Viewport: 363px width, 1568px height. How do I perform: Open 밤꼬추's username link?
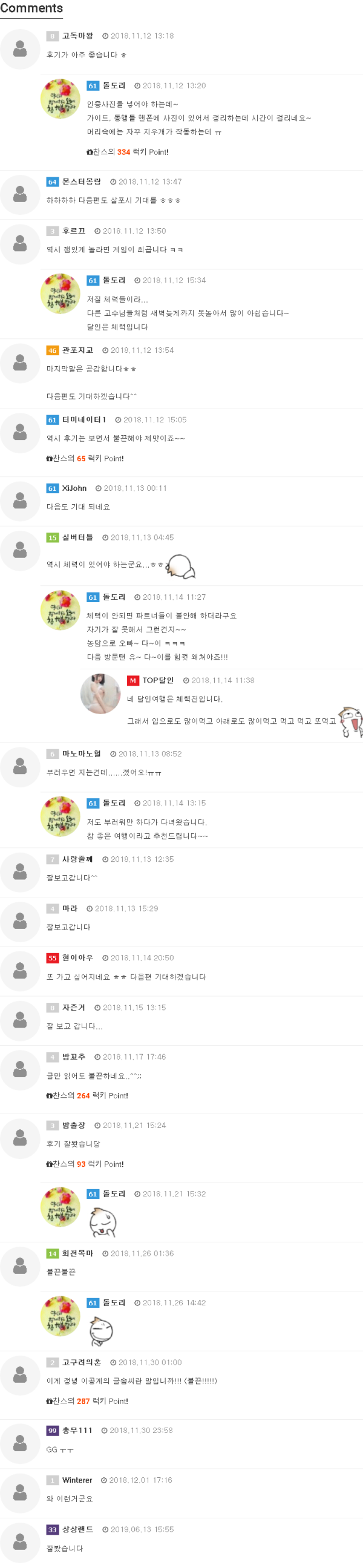[74, 1057]
